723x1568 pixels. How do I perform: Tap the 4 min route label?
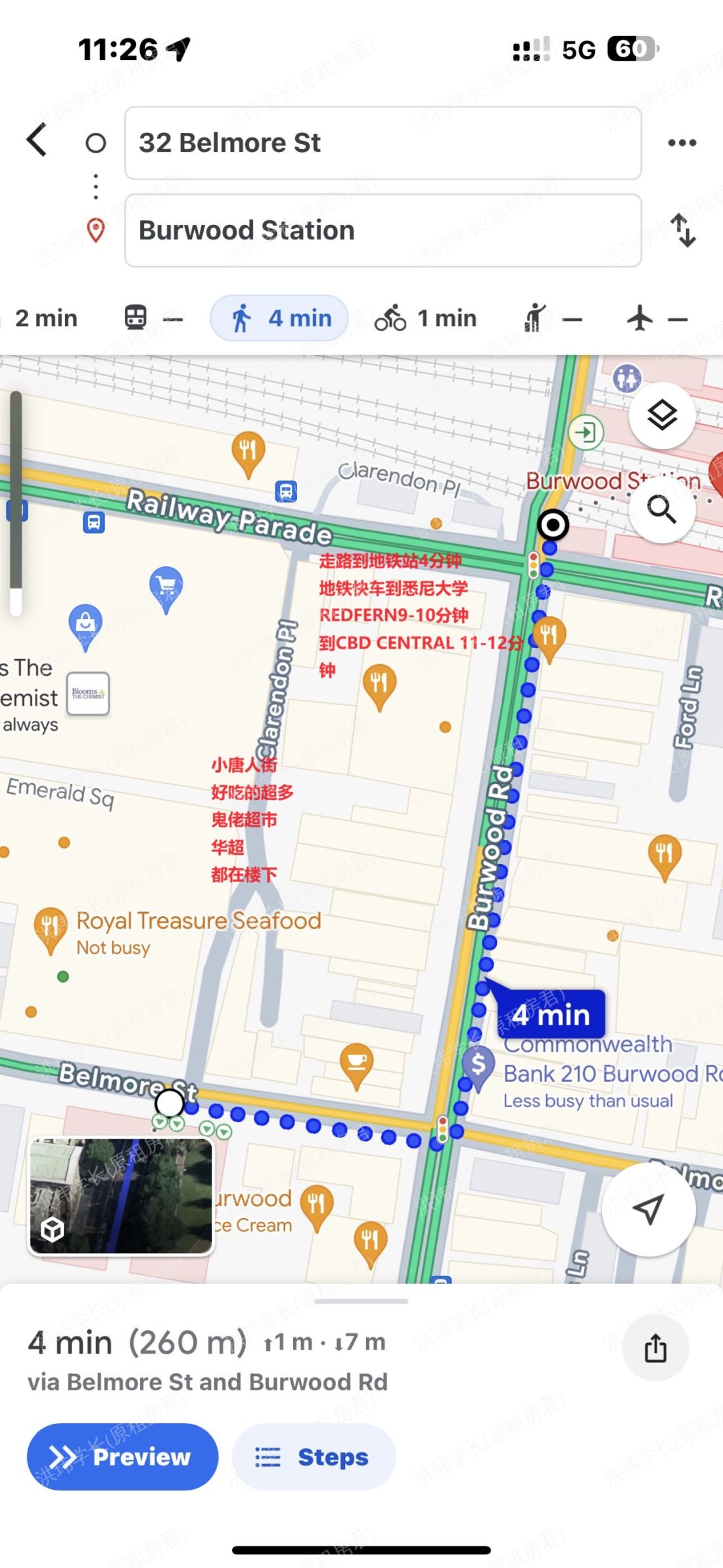pos(551,1014)
